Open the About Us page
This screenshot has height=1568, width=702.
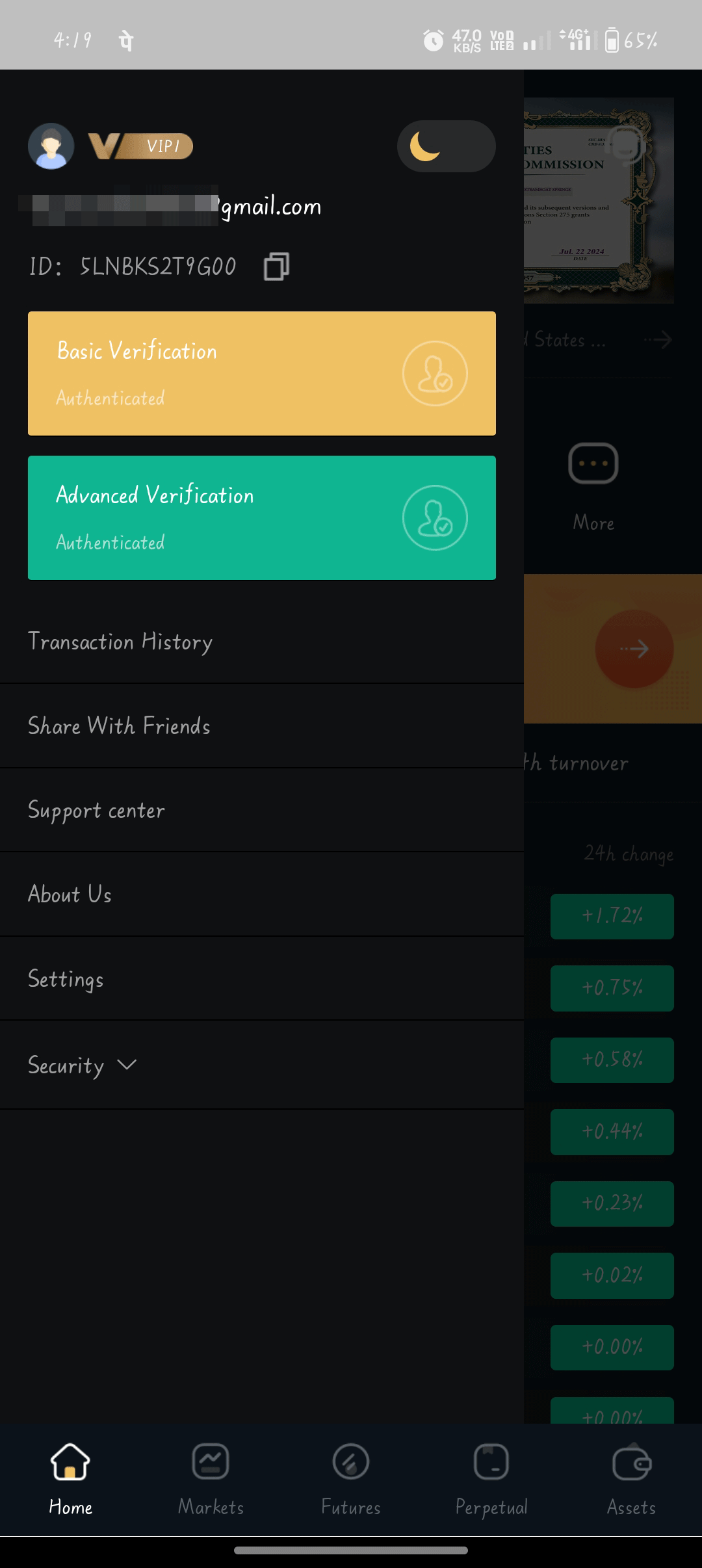[70, 895]
